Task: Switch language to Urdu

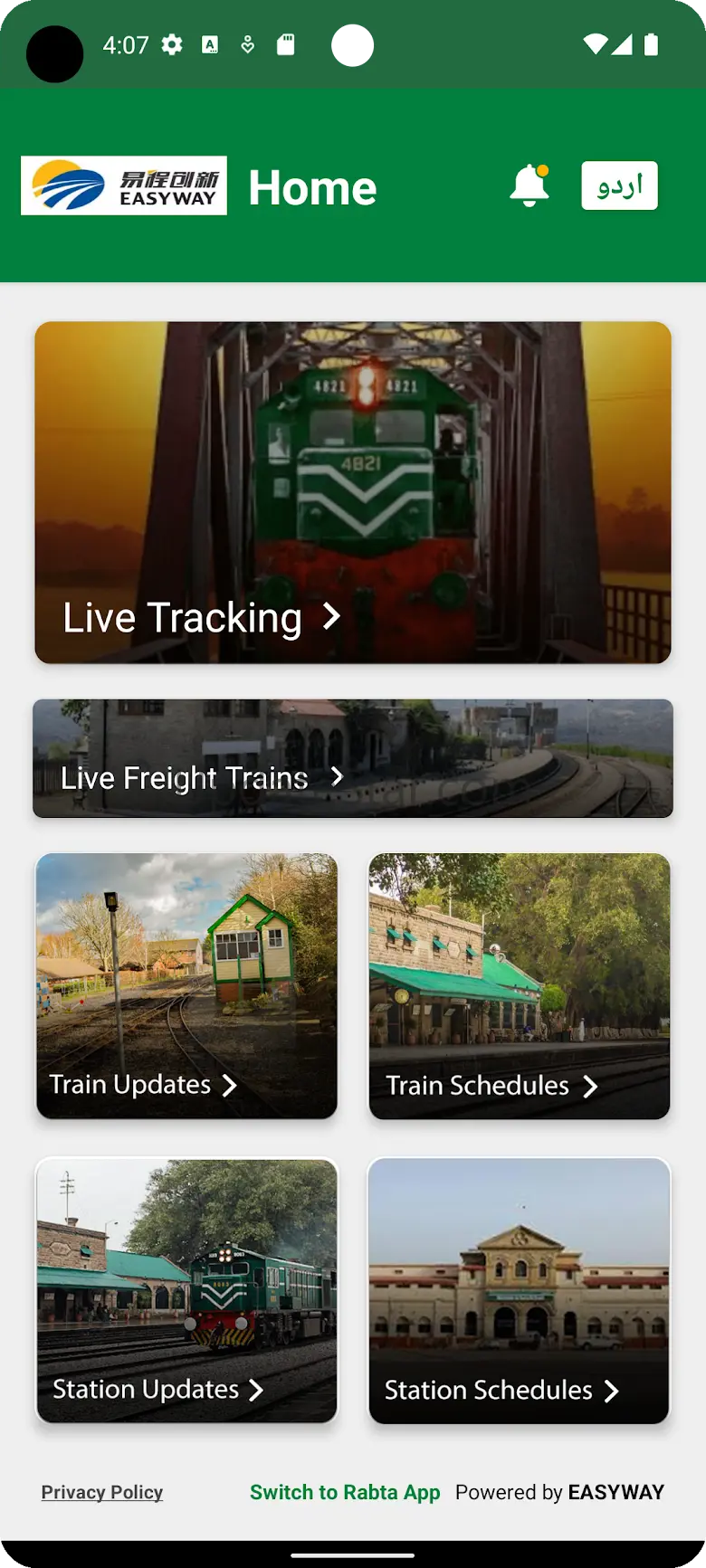Action: (619, 185)
